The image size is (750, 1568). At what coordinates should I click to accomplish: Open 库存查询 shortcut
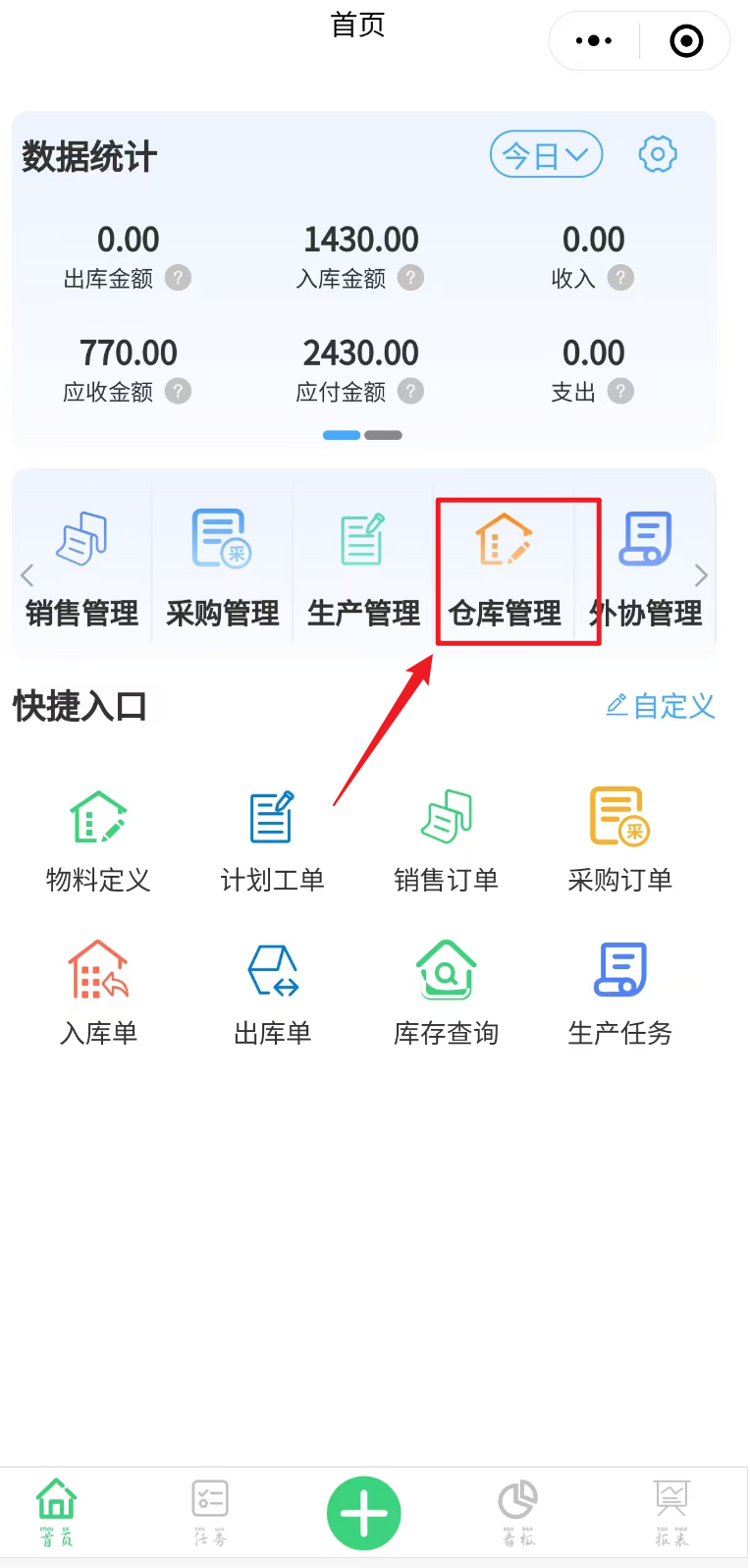(x=447, y=992)
